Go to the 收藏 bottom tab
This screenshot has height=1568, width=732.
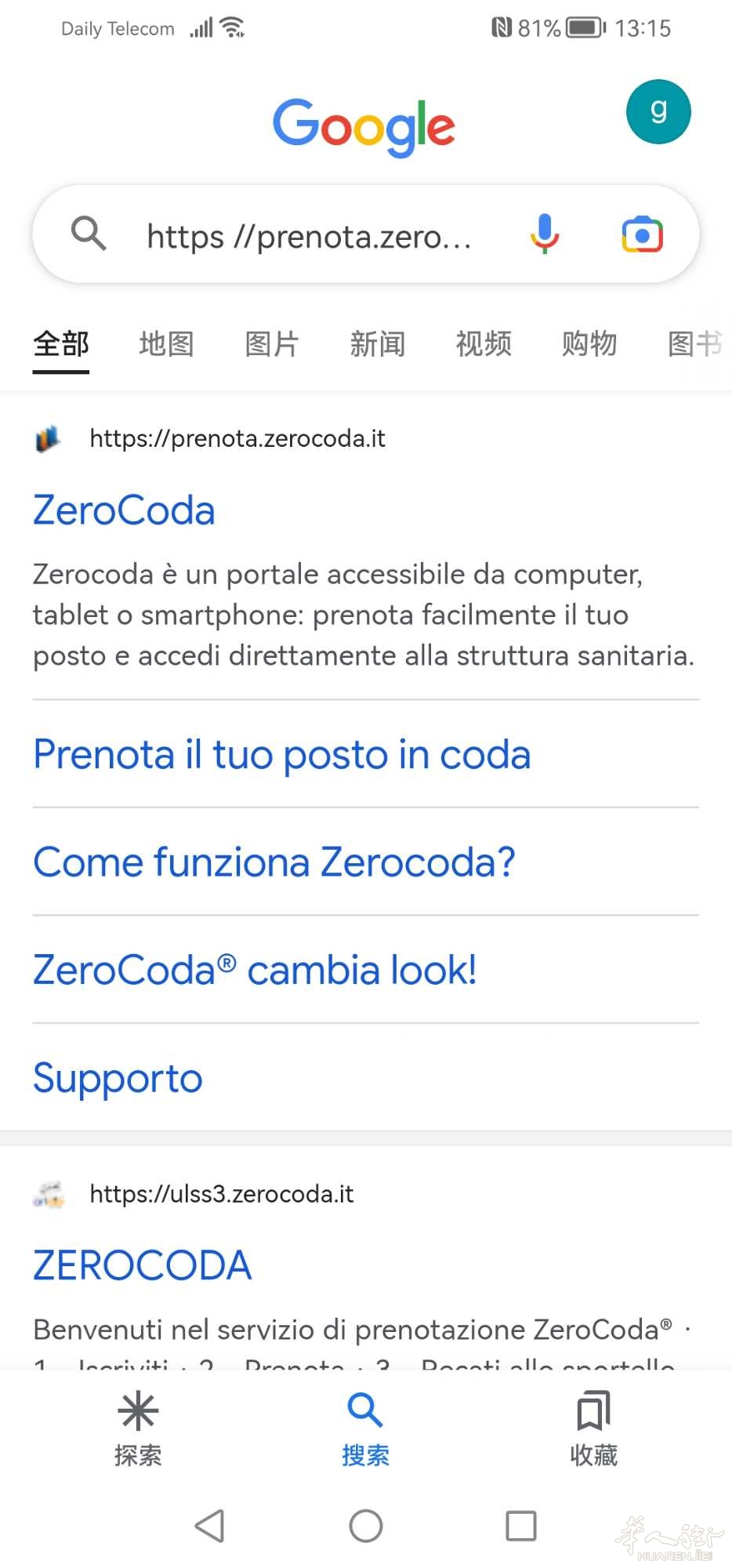tap(593, 1428)
